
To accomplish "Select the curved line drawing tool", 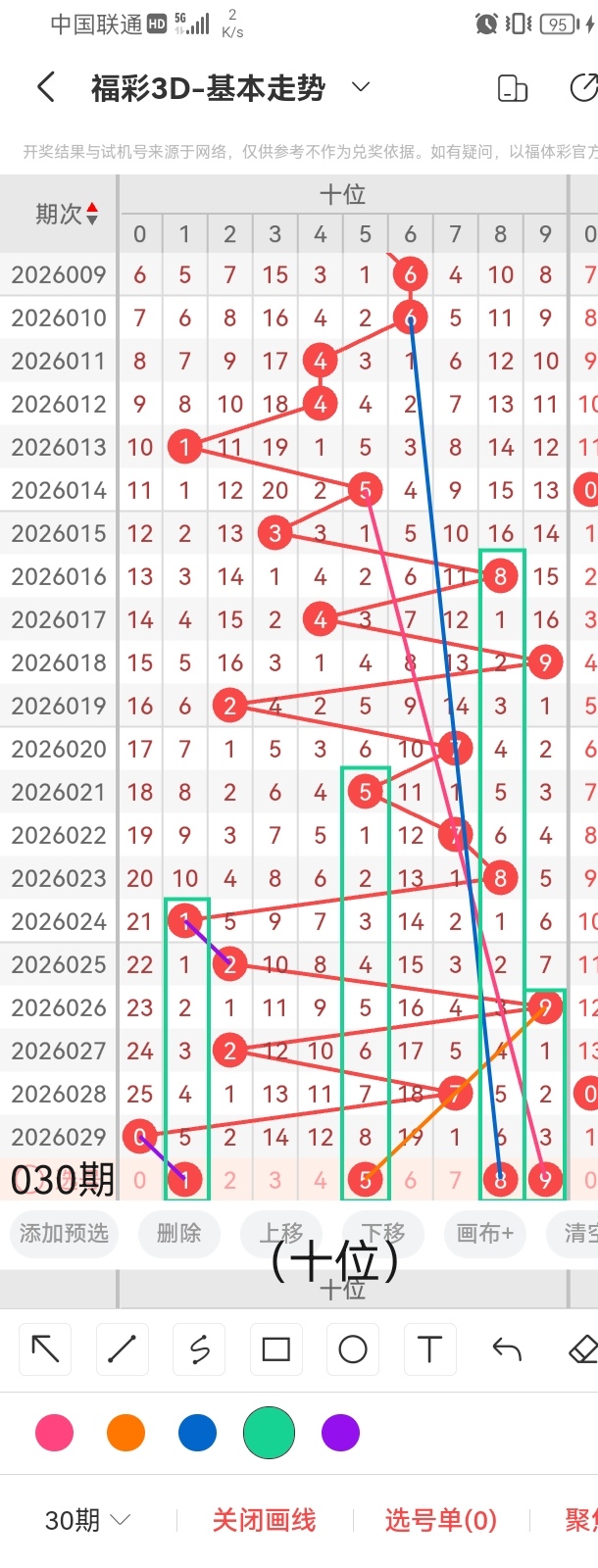I will [199, 1349].
